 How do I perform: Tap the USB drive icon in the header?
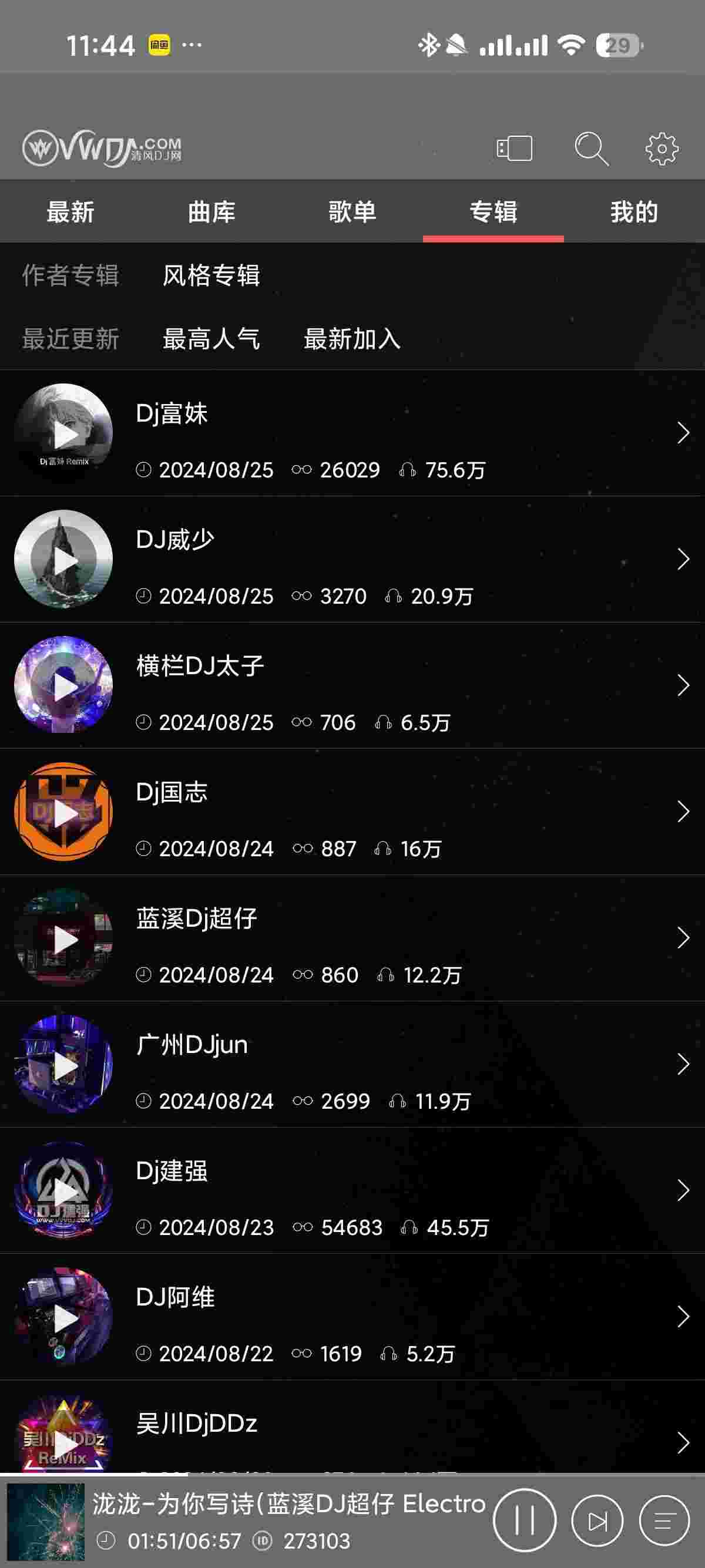pyautogui.click(x=515, y=149)
